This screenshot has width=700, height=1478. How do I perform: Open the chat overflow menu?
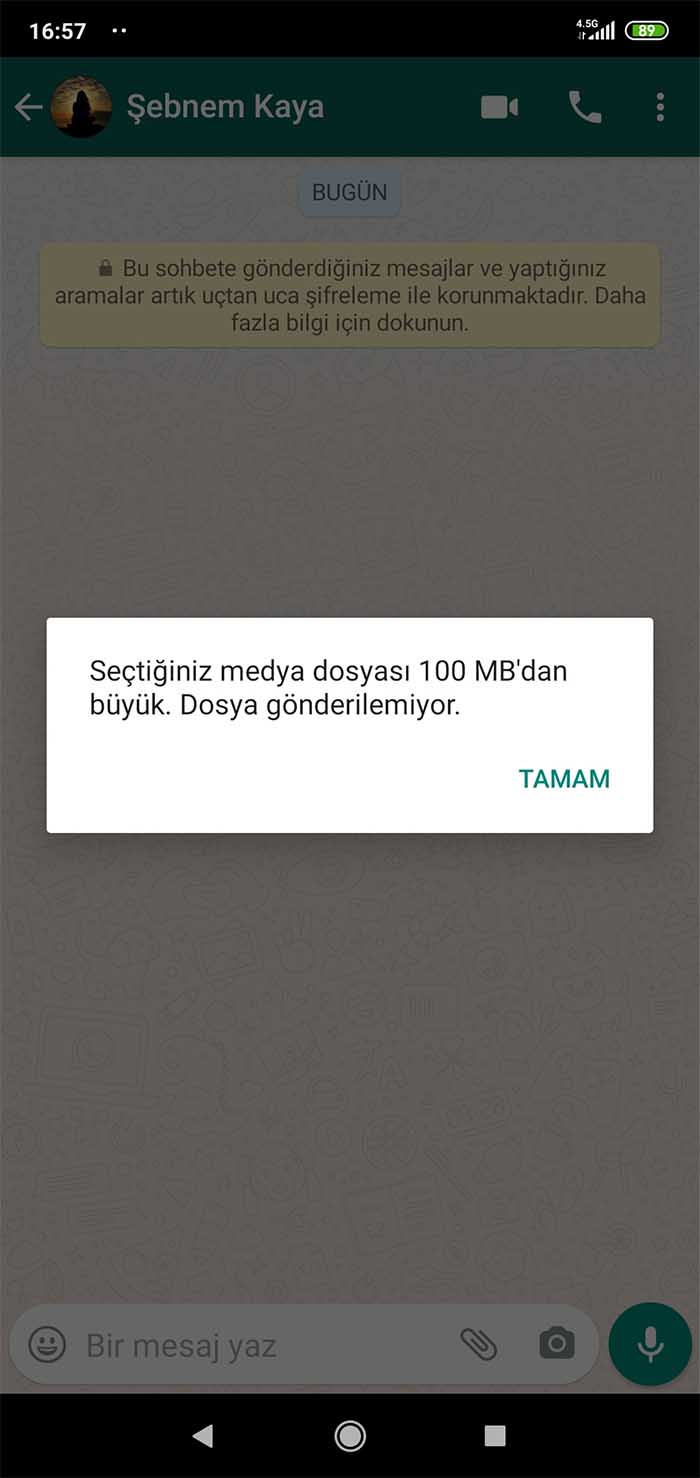pyautogui.click(x=660, y=107)
